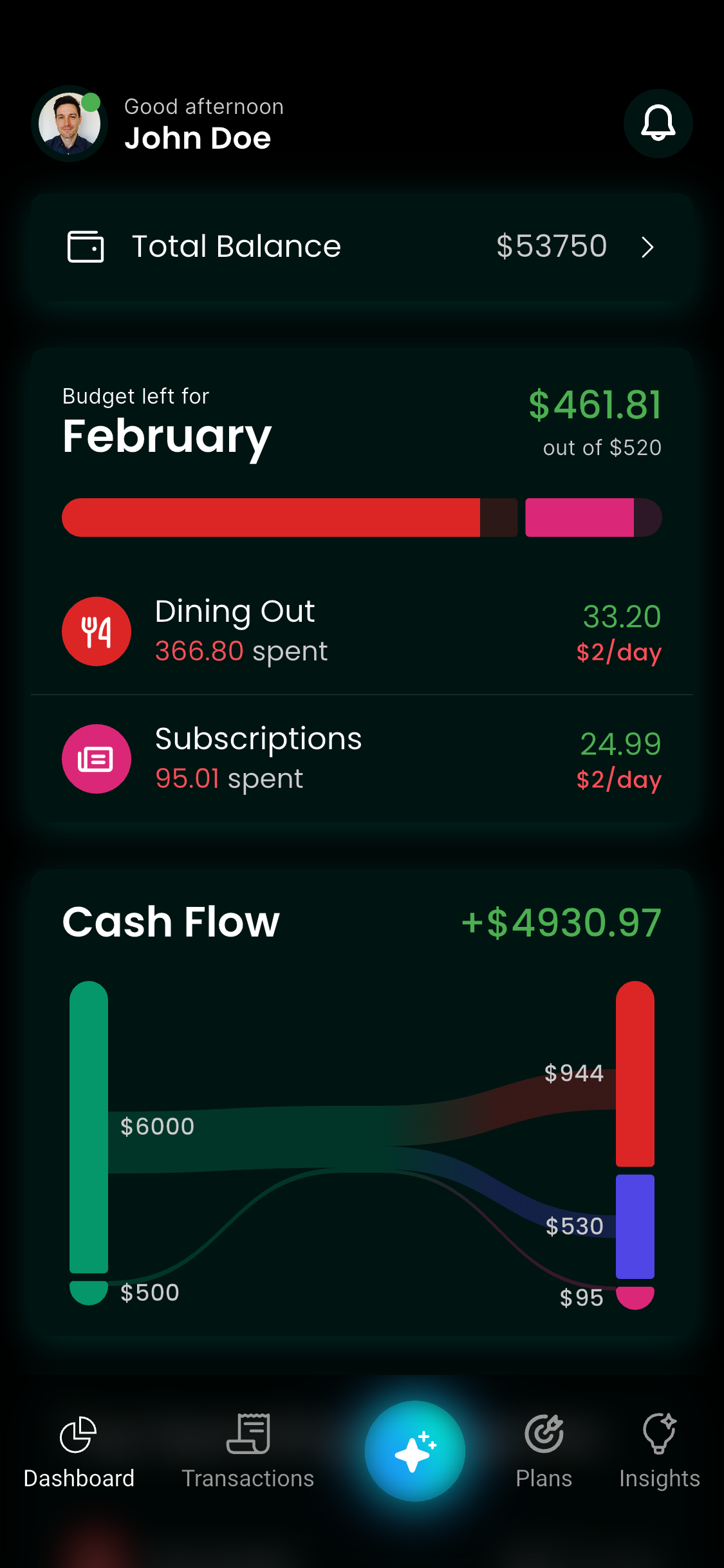Click the Dashboard pie chart icon
This screenshot has height=1568, width=724.
[x=79, y=1435]
